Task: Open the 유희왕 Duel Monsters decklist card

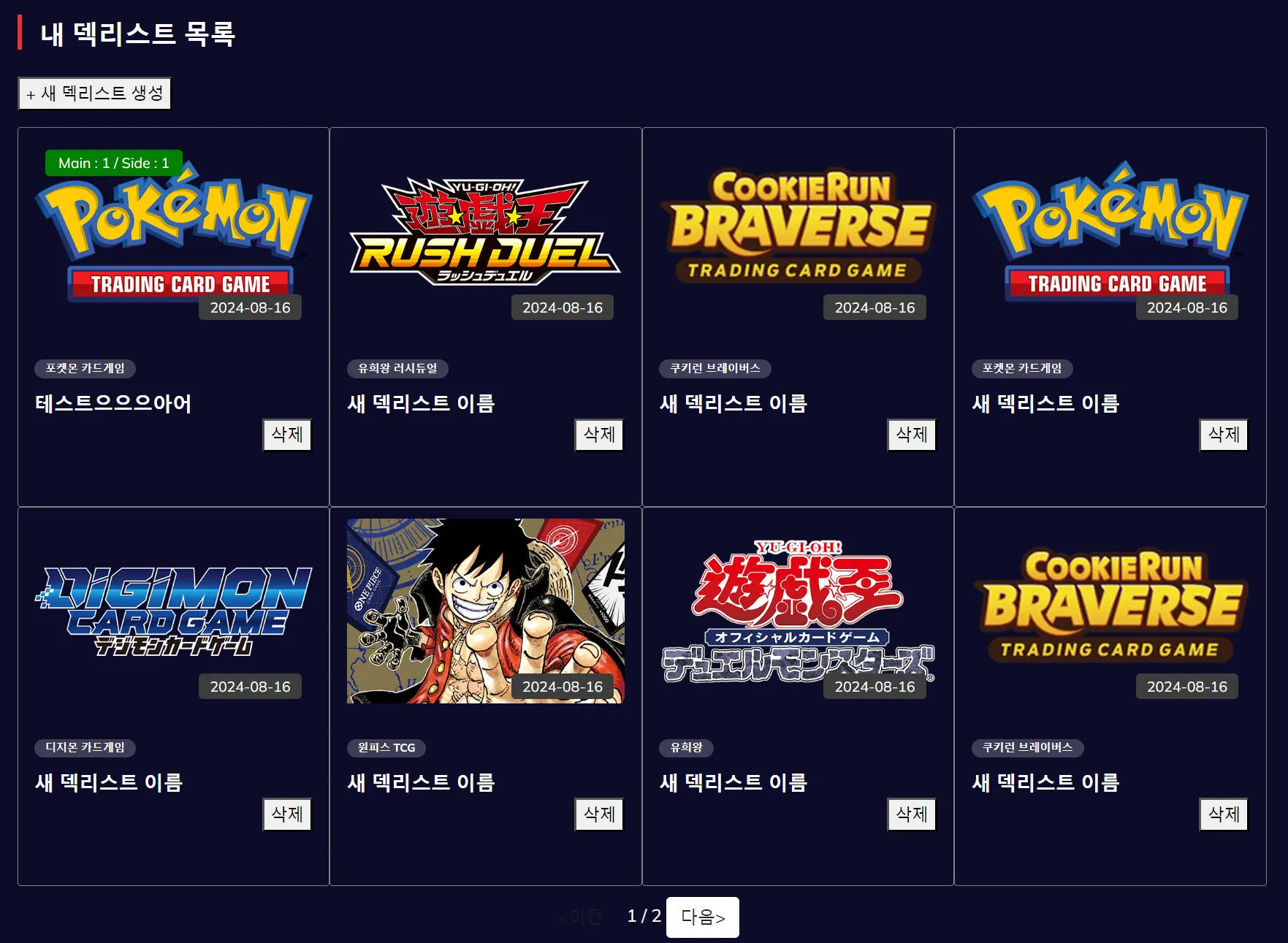Action: tap(798, 612)
